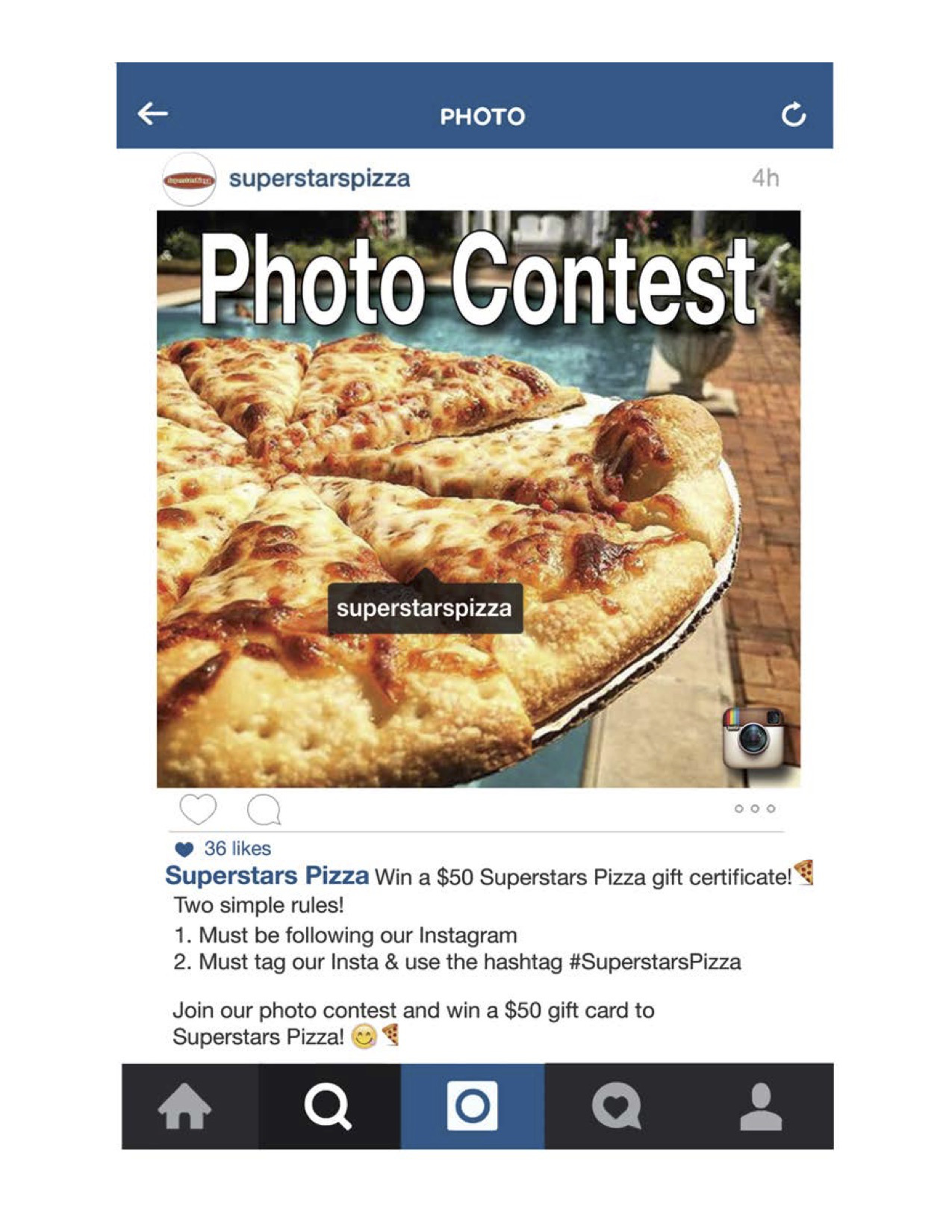Switch to the Home tab
Image resolution: width=952 pixels, height=1232 pixels.
[x=184, y=1106]
